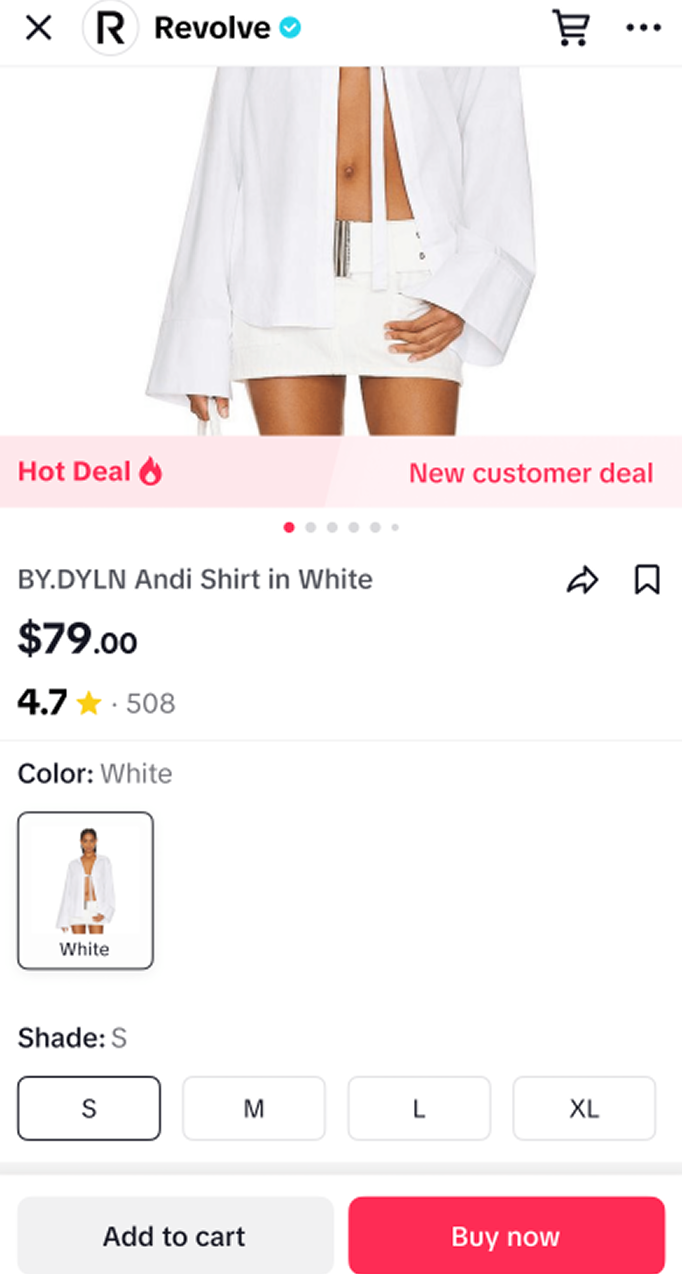This screenshot has width=682, height=1274.
Task: Choose size L
Action: (419, 1108)
